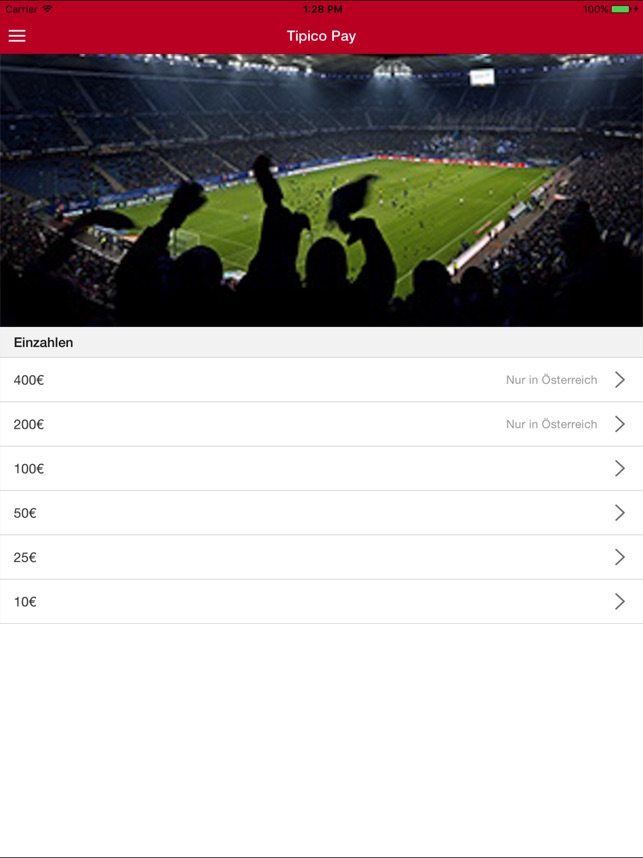Open the 100€ deposit row
This screenshot has width=643, height=858.
point(320,468)
